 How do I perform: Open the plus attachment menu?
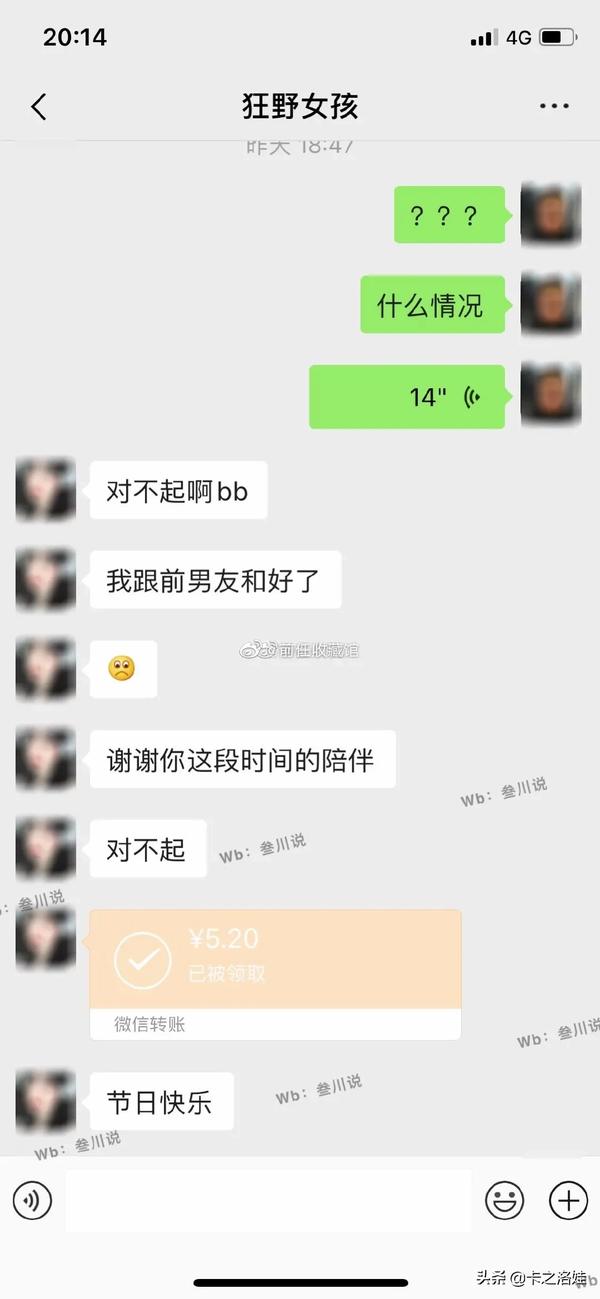pyautogui.click(x=568, y=1199)
